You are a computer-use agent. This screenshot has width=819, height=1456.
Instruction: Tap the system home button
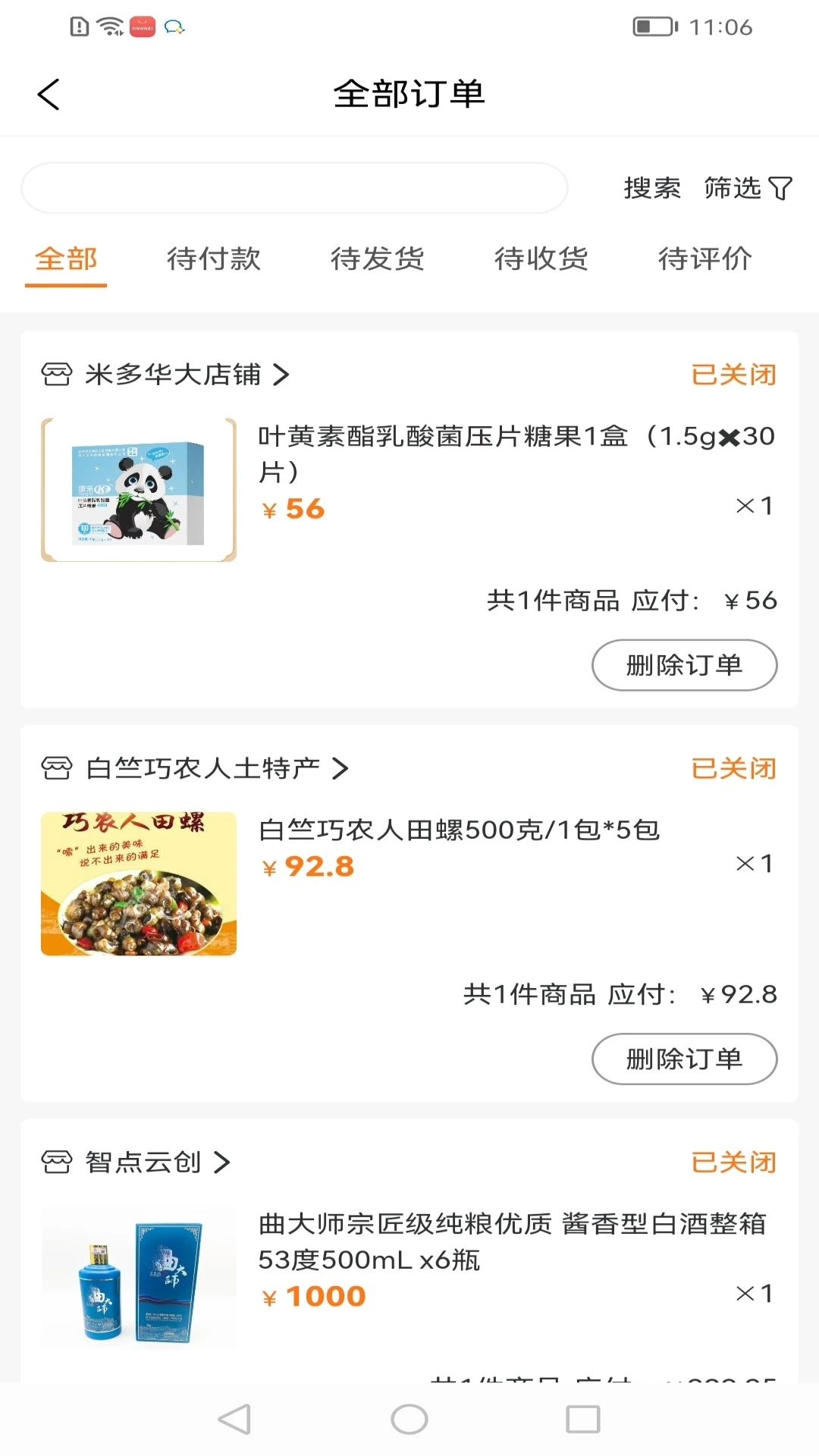[x=409, y=1420]
